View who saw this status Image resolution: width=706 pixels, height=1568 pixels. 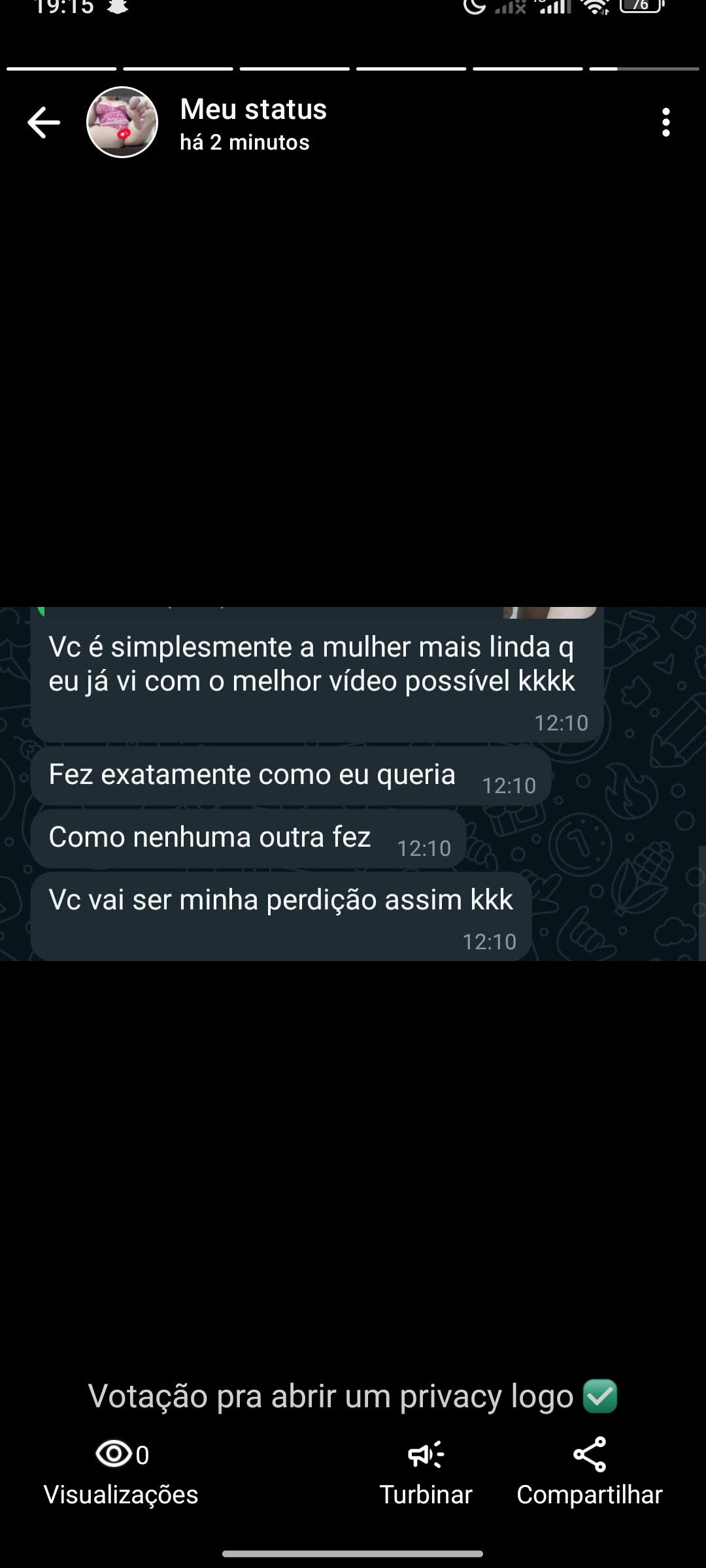coord(121,1473)
